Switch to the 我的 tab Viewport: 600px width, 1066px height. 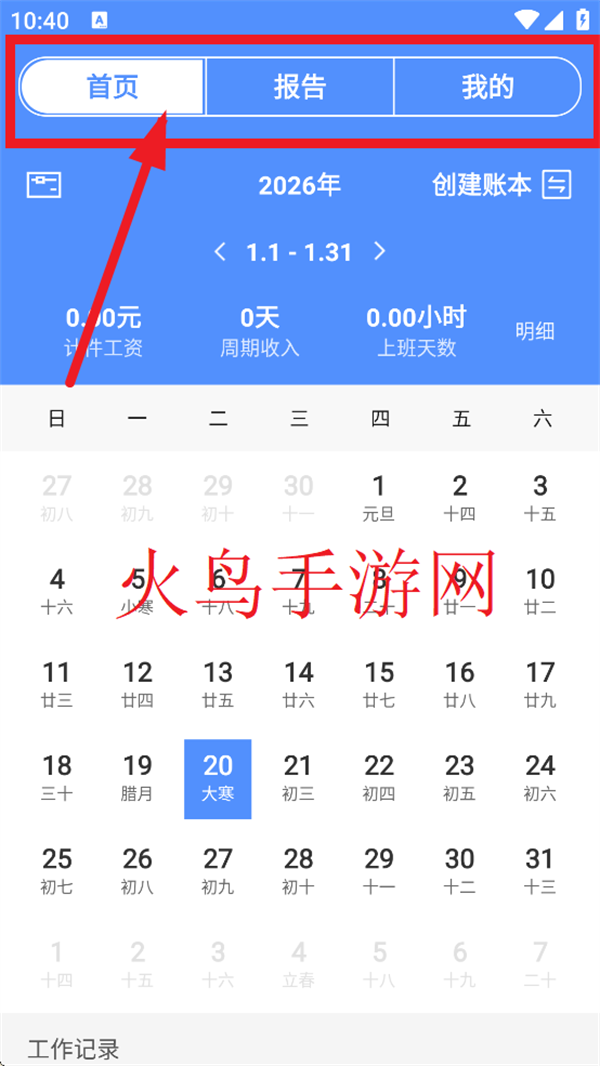[x=487, y=87]
